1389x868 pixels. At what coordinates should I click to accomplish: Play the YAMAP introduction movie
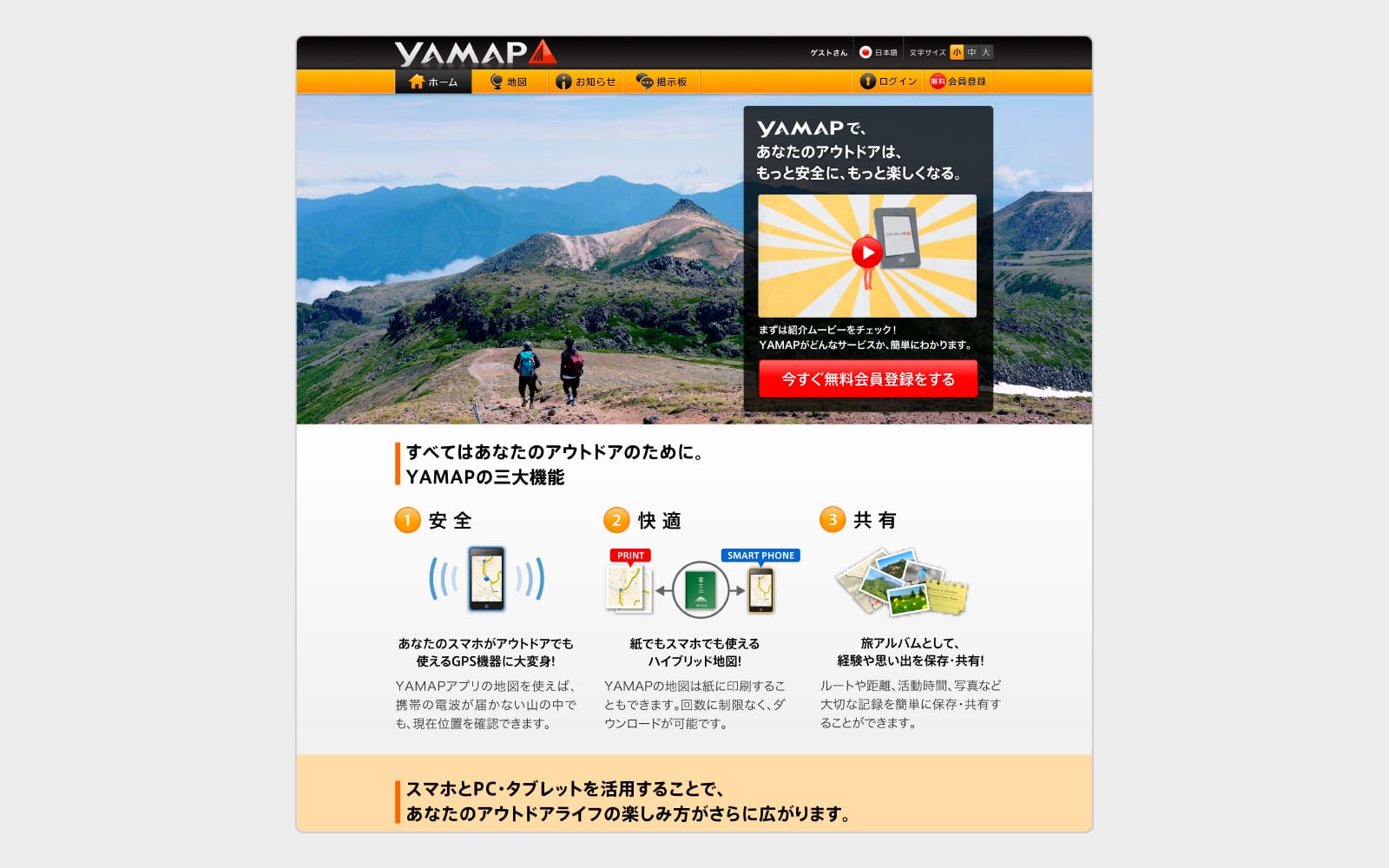coord(866,253)
